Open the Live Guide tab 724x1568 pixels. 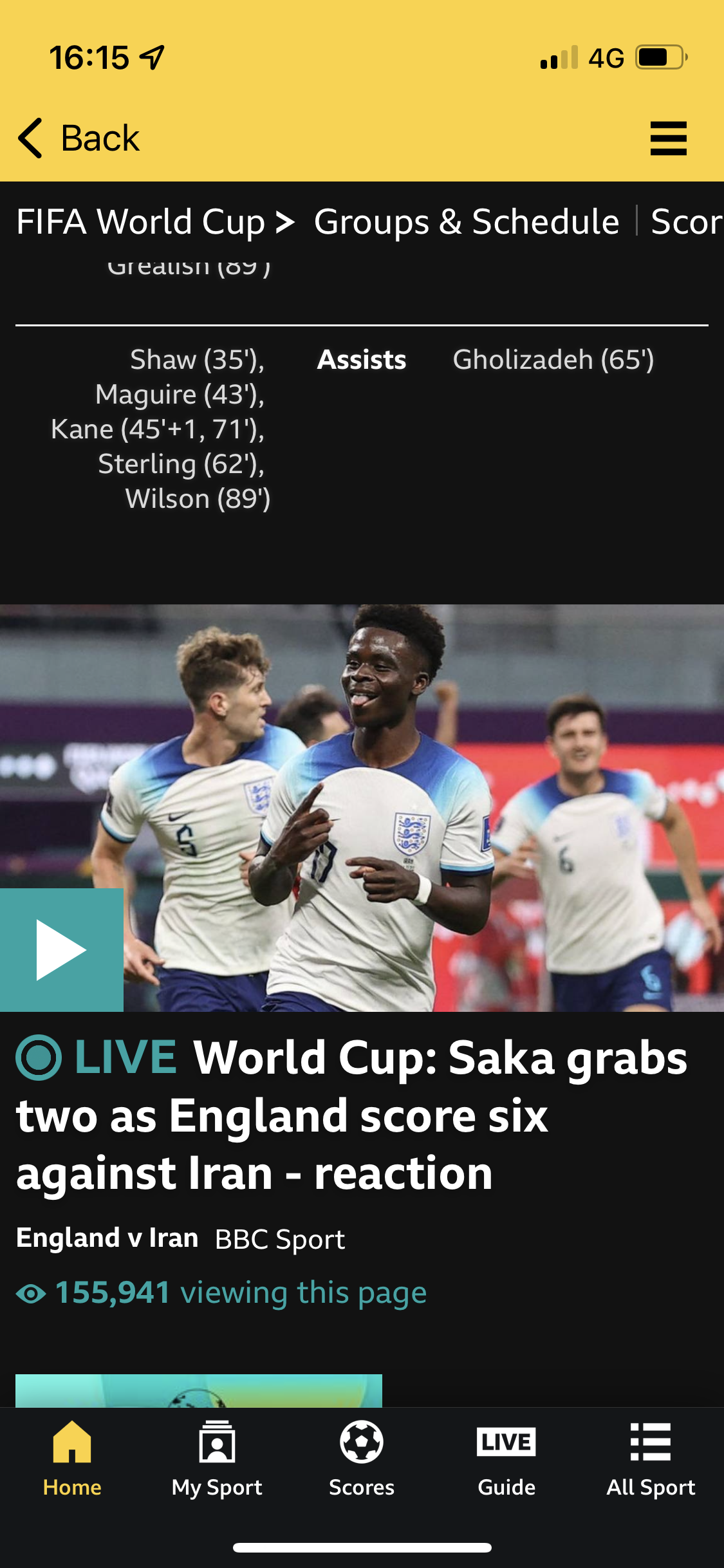coord(506,1459)
